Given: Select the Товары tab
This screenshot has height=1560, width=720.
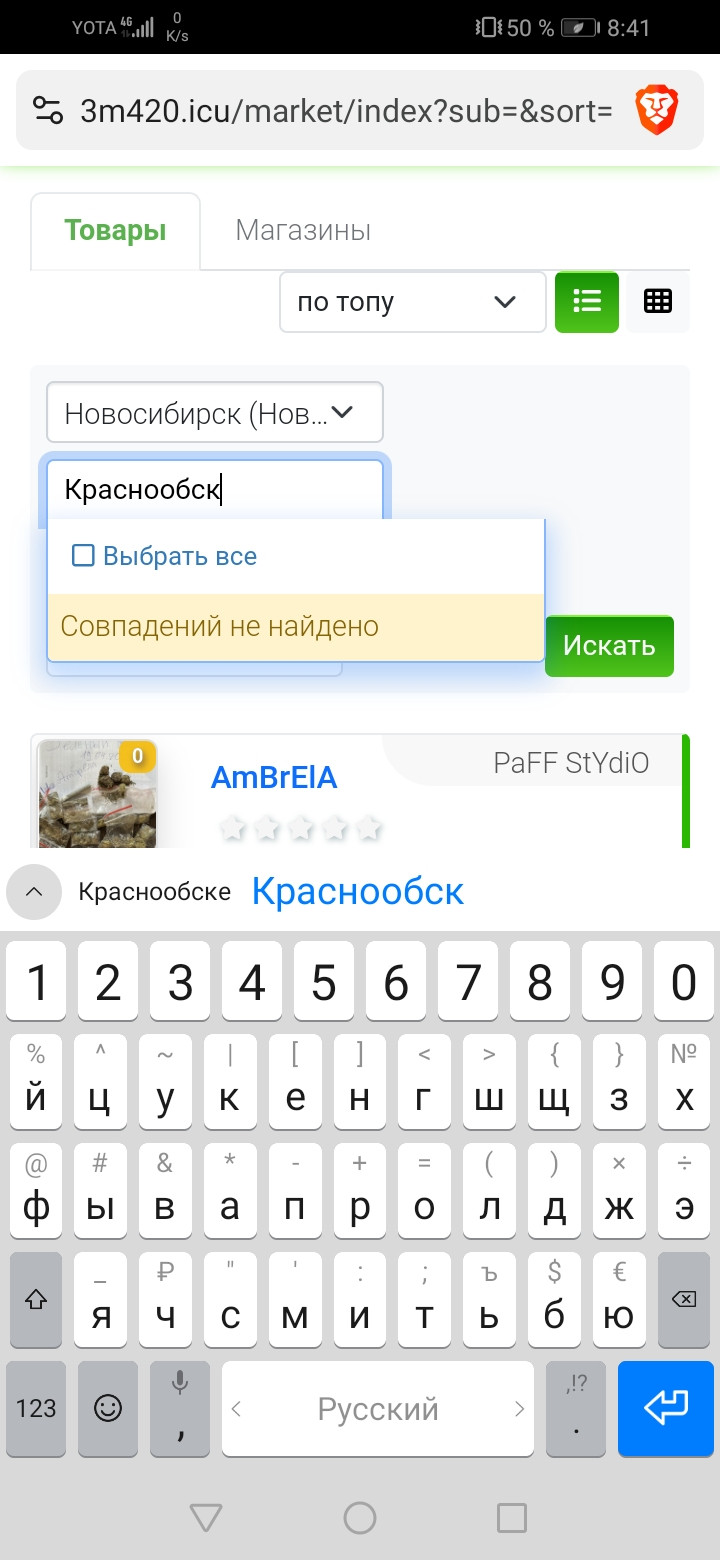Looking at the screenshot, I should tap(115, 231).
